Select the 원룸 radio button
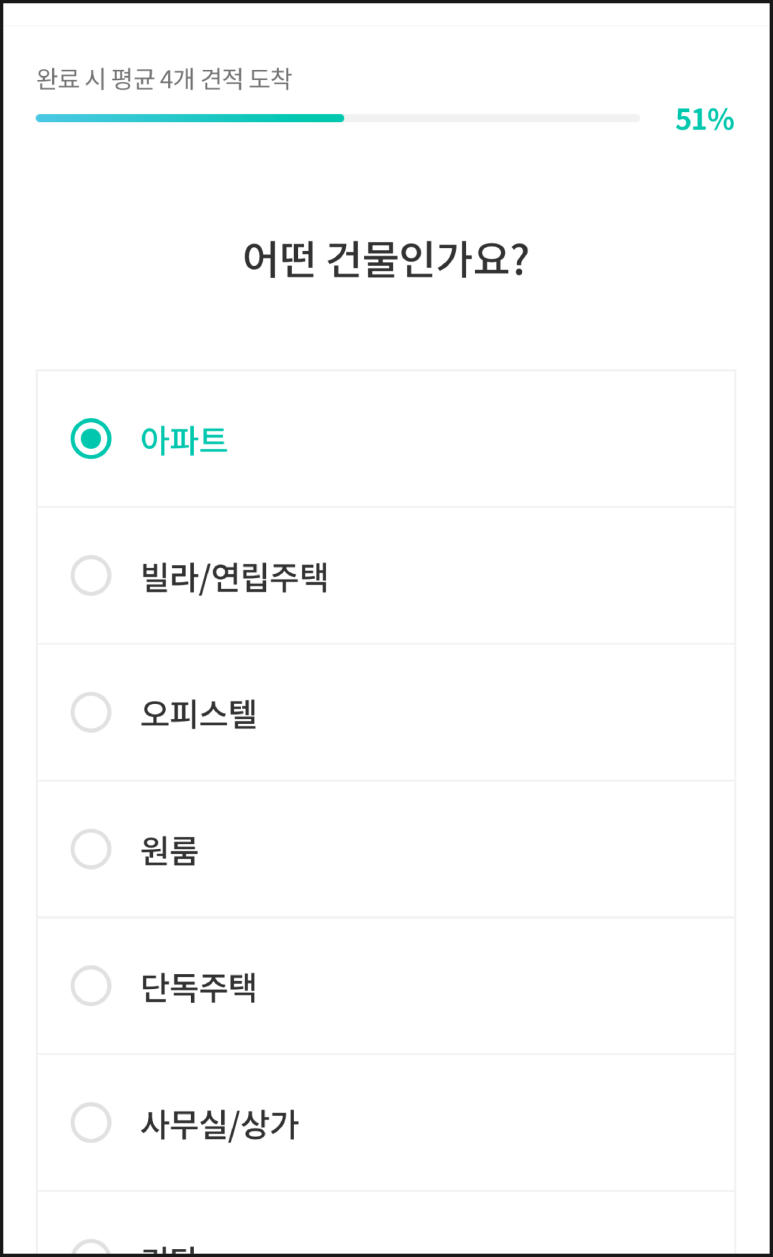 coord(91,849)
